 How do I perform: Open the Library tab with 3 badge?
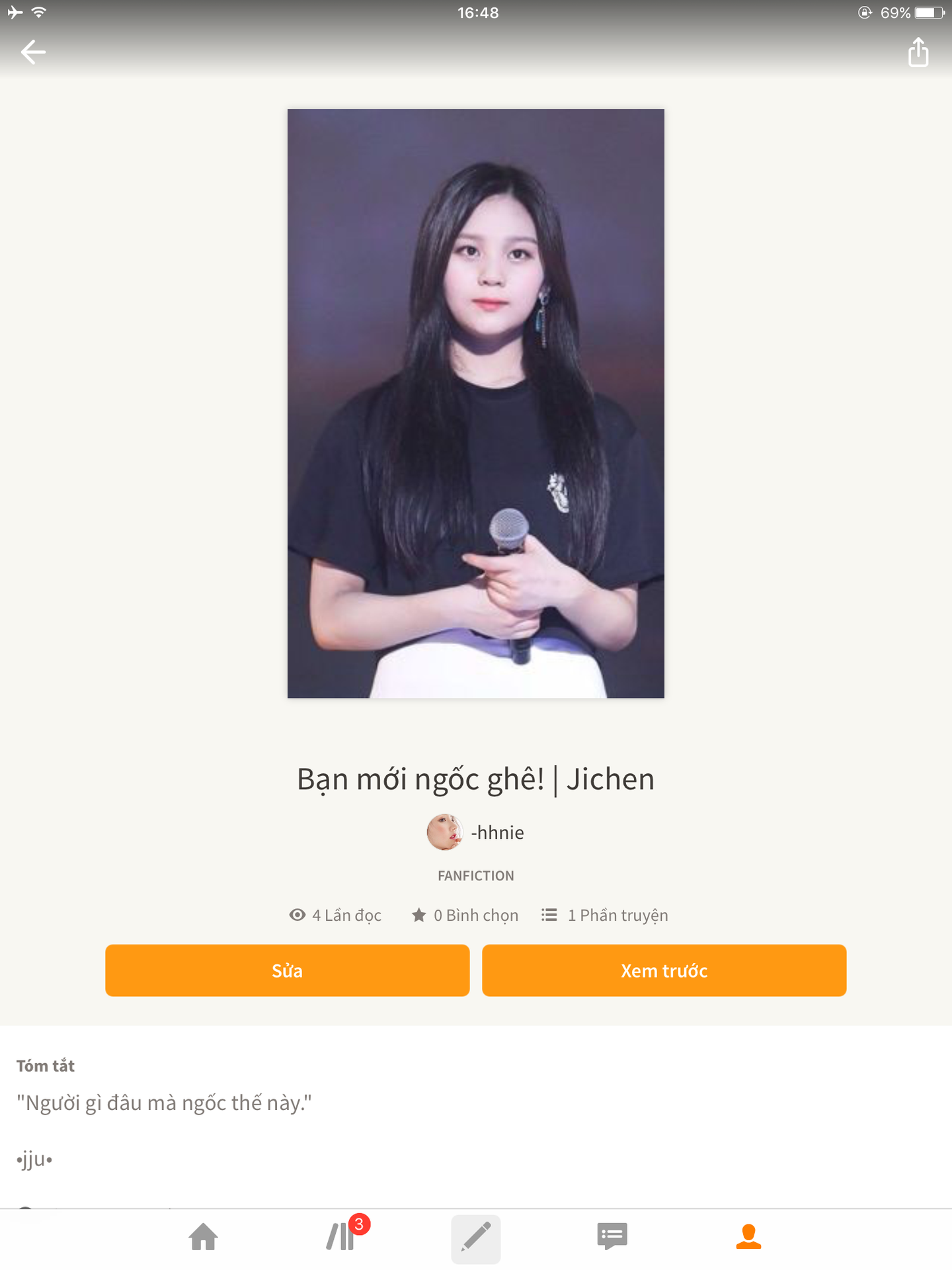pos(341,1237)
